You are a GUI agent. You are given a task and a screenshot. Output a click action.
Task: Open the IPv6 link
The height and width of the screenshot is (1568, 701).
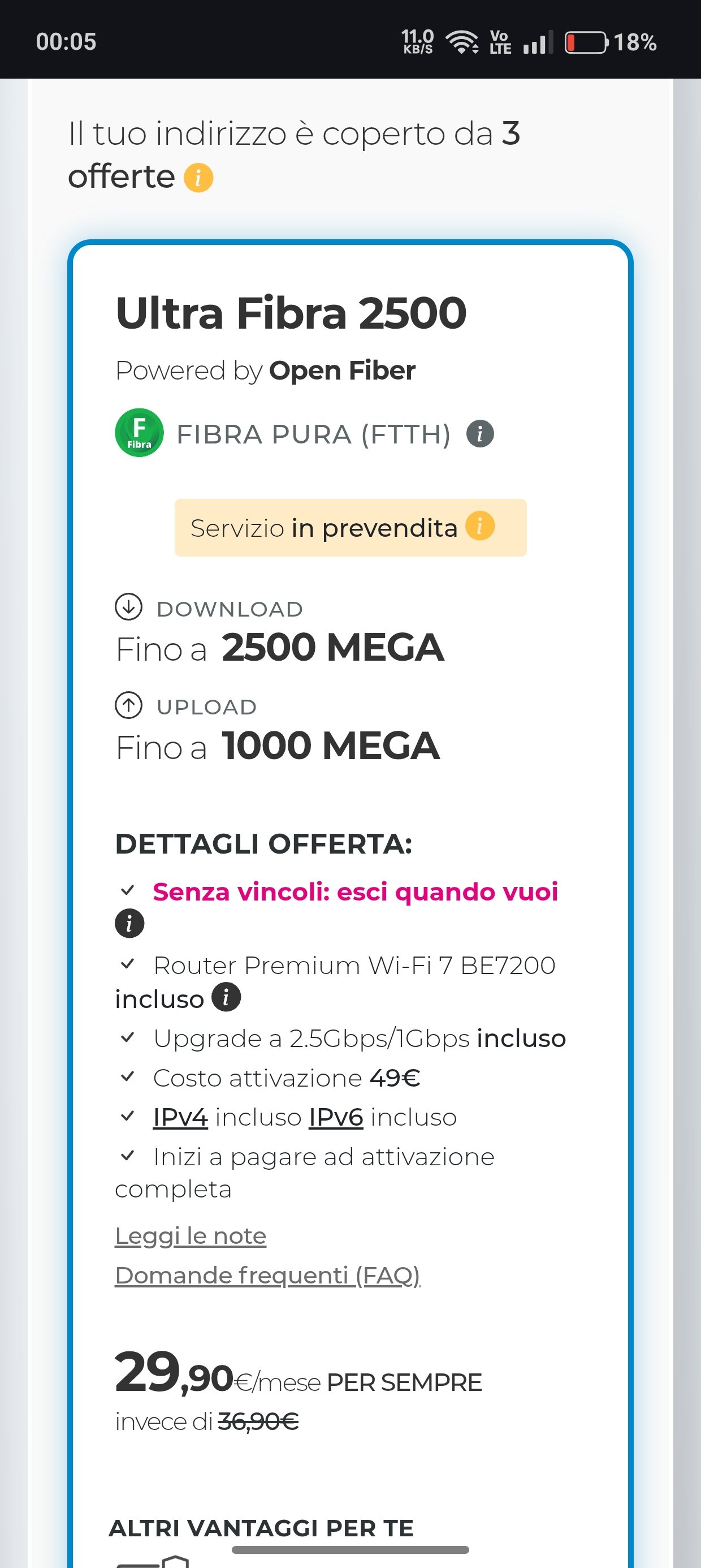pyautogui.click(x=336, y=1118)
